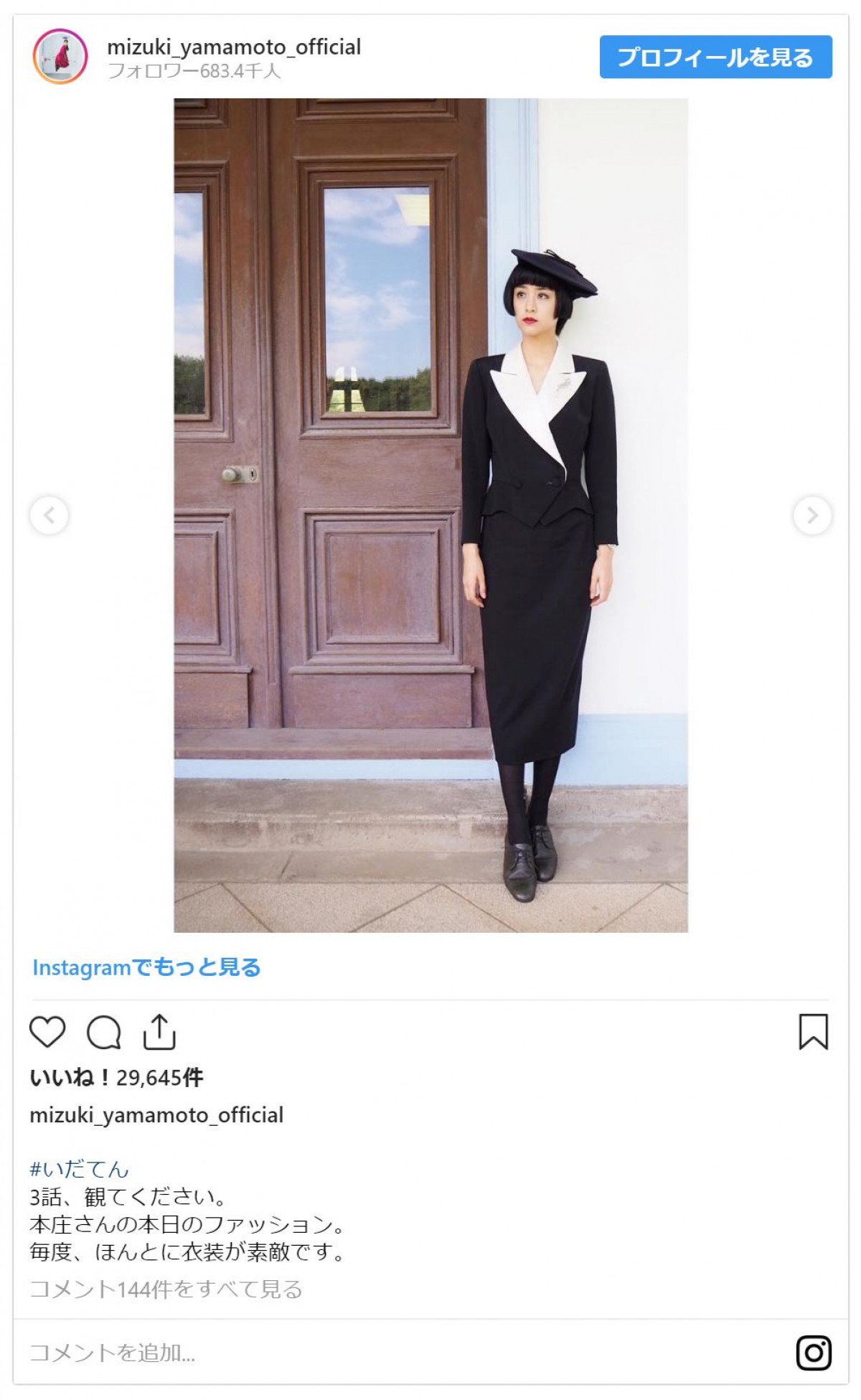Open the comment bubble icon
This screenshot has height=1400, width=861.
tap(104, 1033)
